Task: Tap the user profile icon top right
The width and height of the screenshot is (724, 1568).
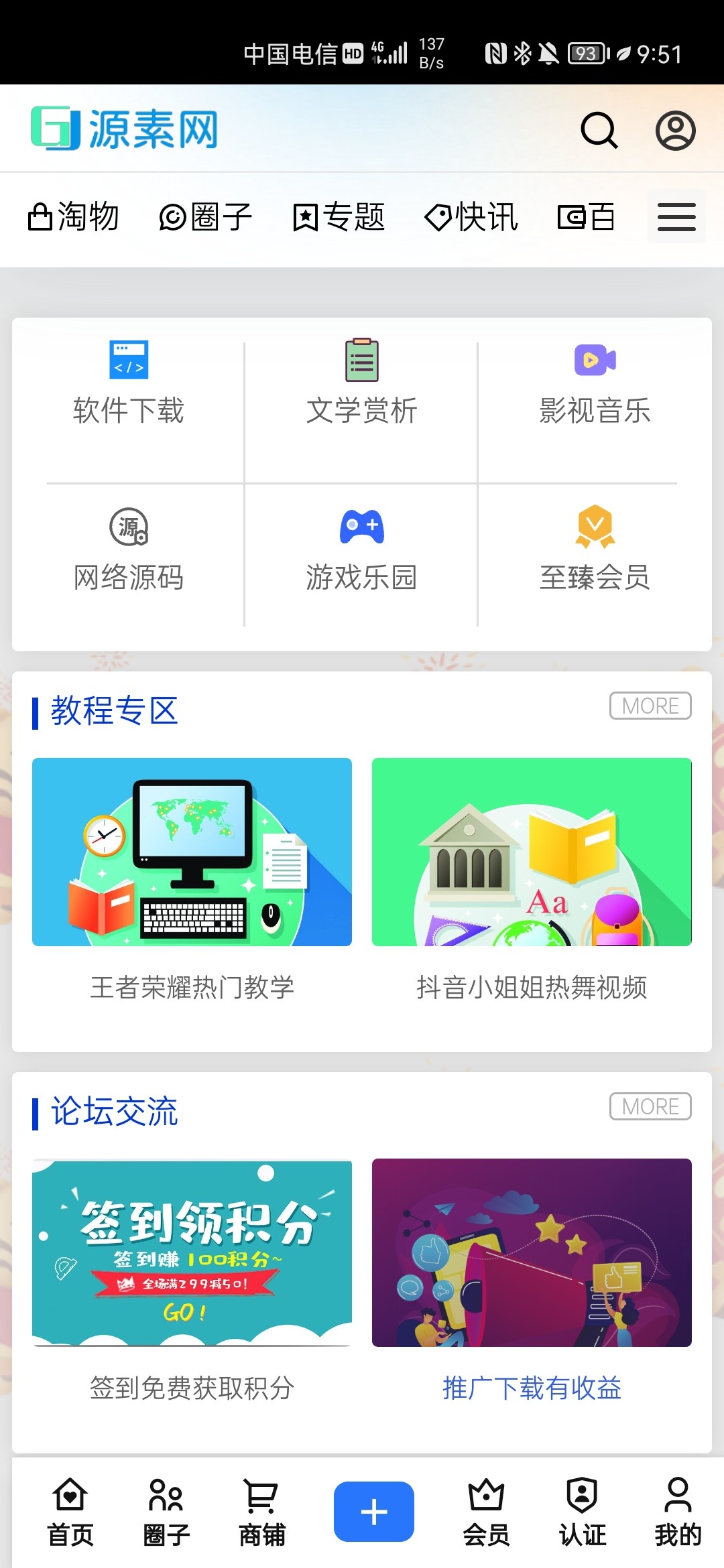Action: (x=676, y=131)
